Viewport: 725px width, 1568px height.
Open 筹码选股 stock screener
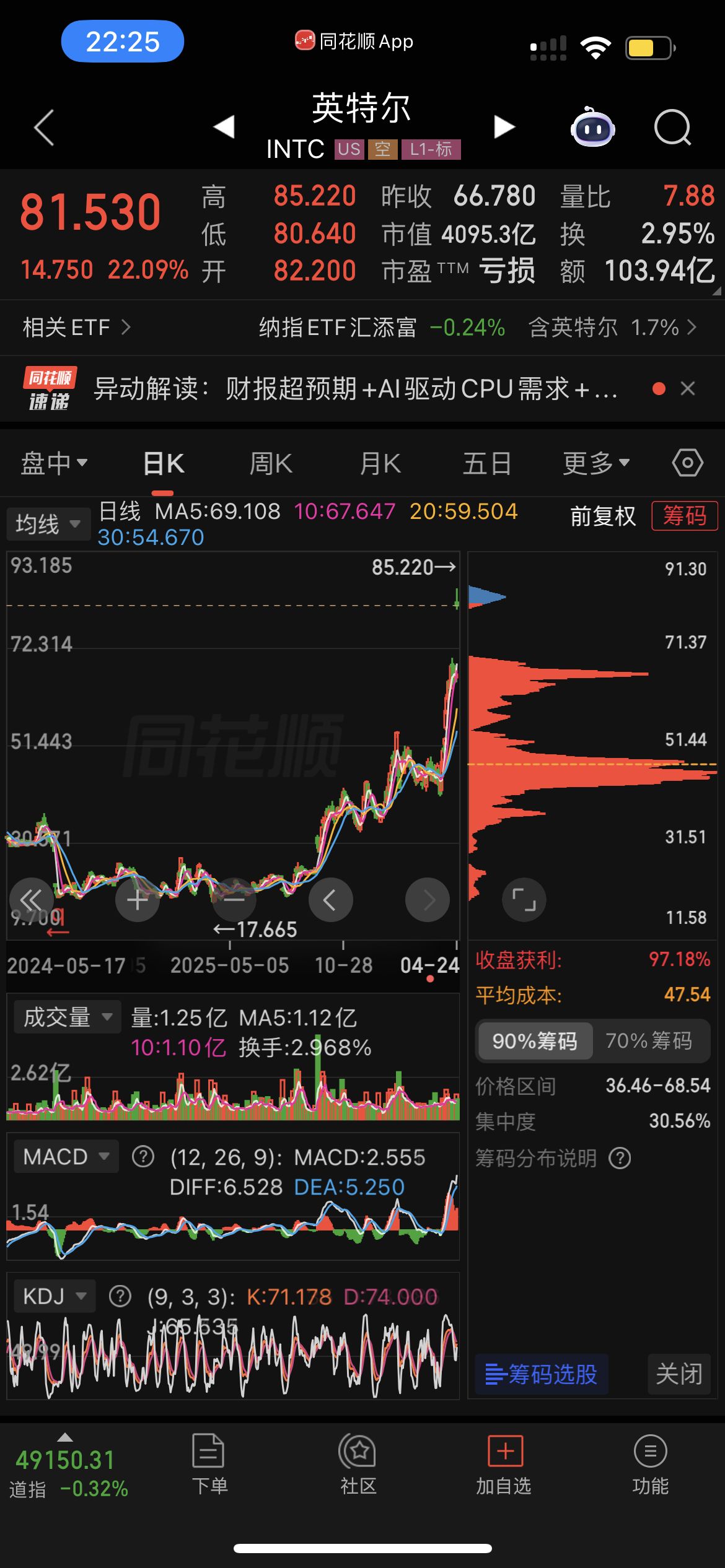click(541, 1374)
